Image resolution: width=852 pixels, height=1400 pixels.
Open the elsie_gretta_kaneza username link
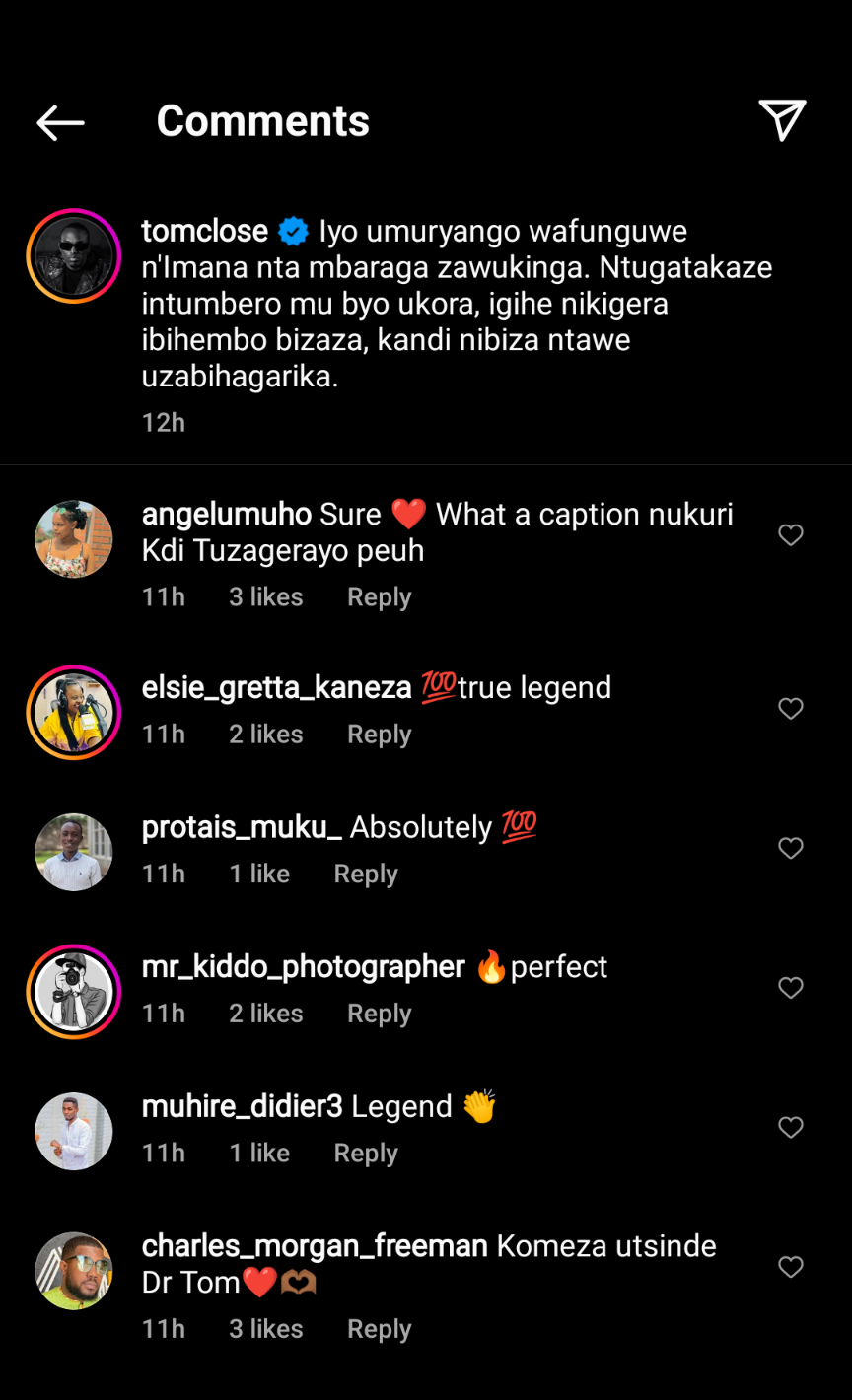tap(276, 687)
